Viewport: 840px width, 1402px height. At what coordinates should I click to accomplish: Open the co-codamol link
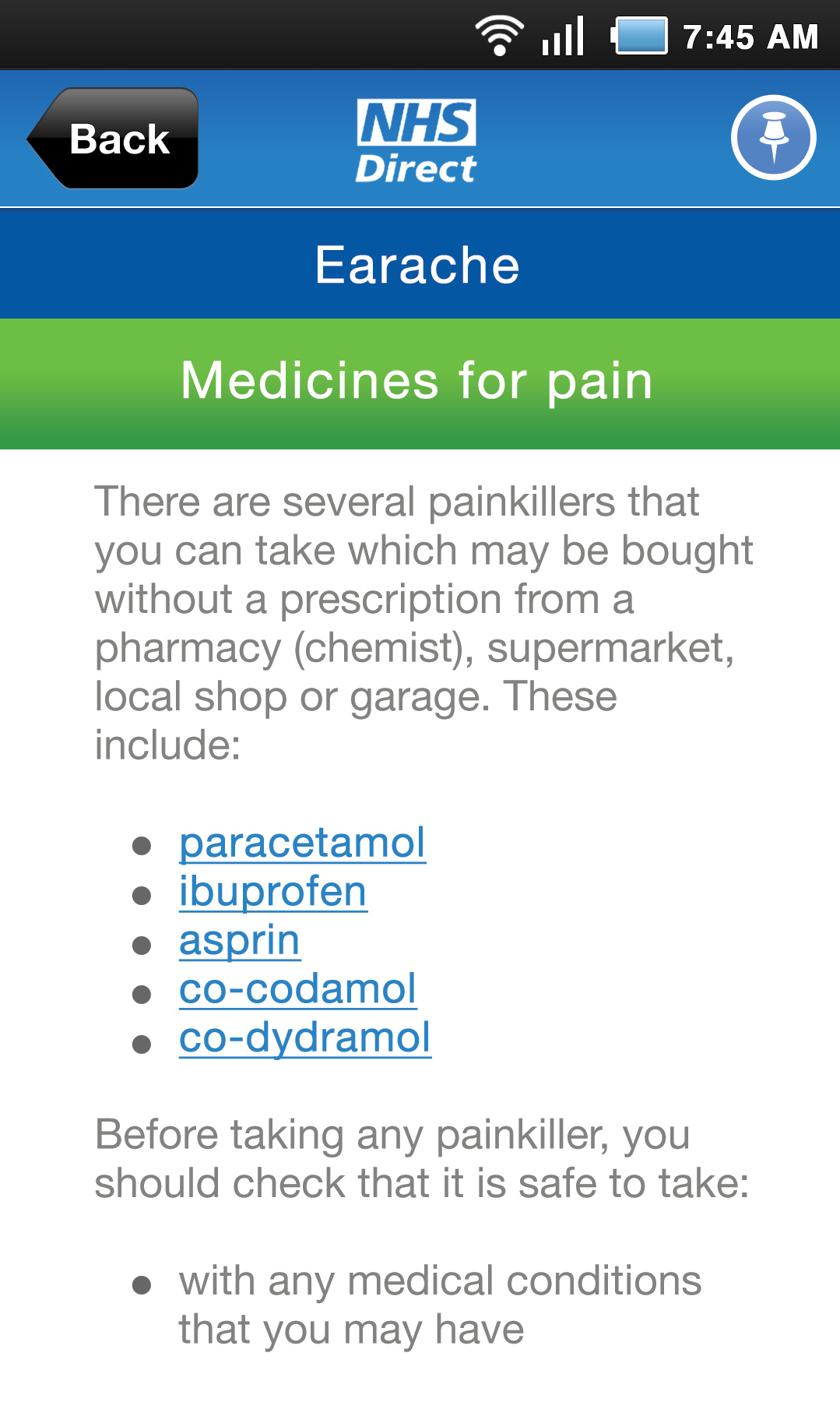(297, 989)
